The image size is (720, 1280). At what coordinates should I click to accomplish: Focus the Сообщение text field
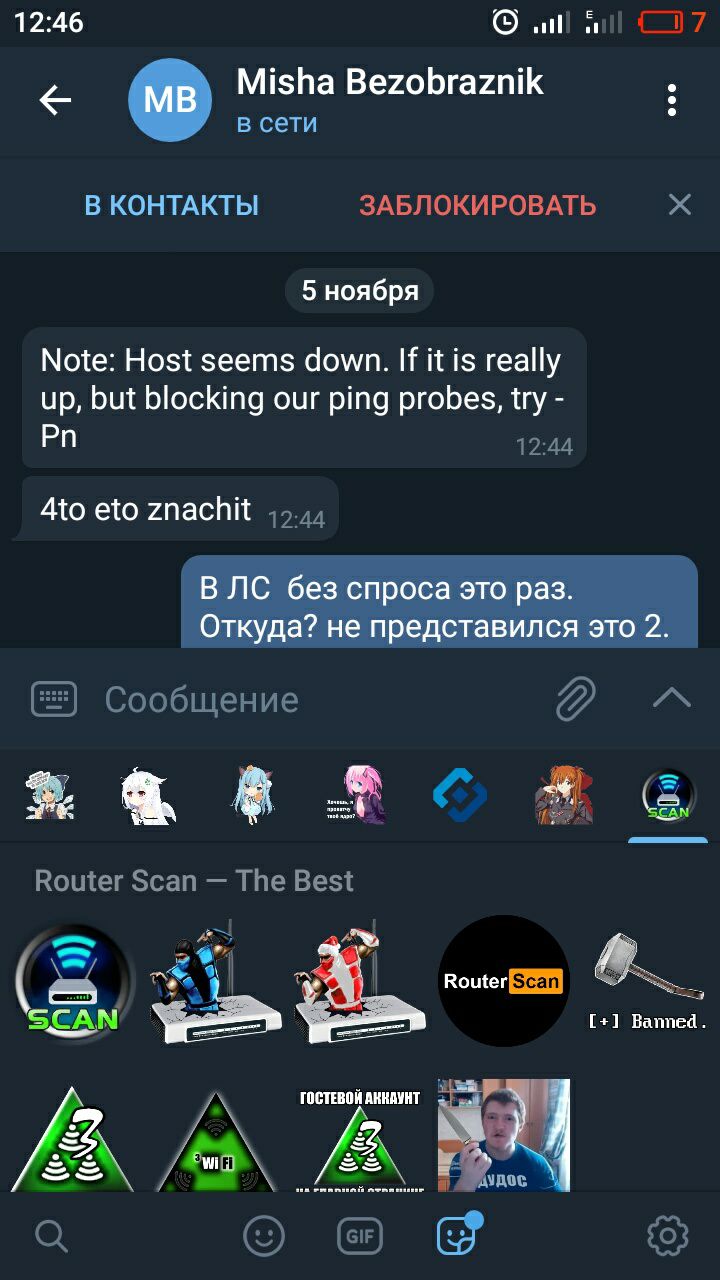click(320, 700)
